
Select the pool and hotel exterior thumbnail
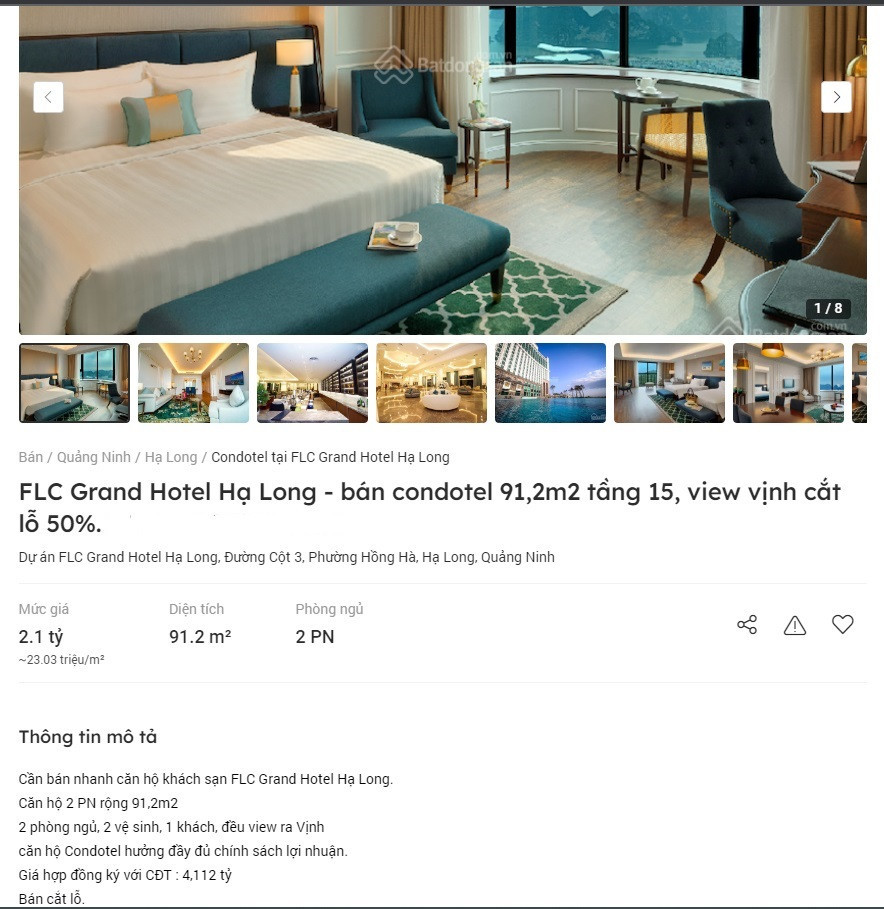(550, 383)
